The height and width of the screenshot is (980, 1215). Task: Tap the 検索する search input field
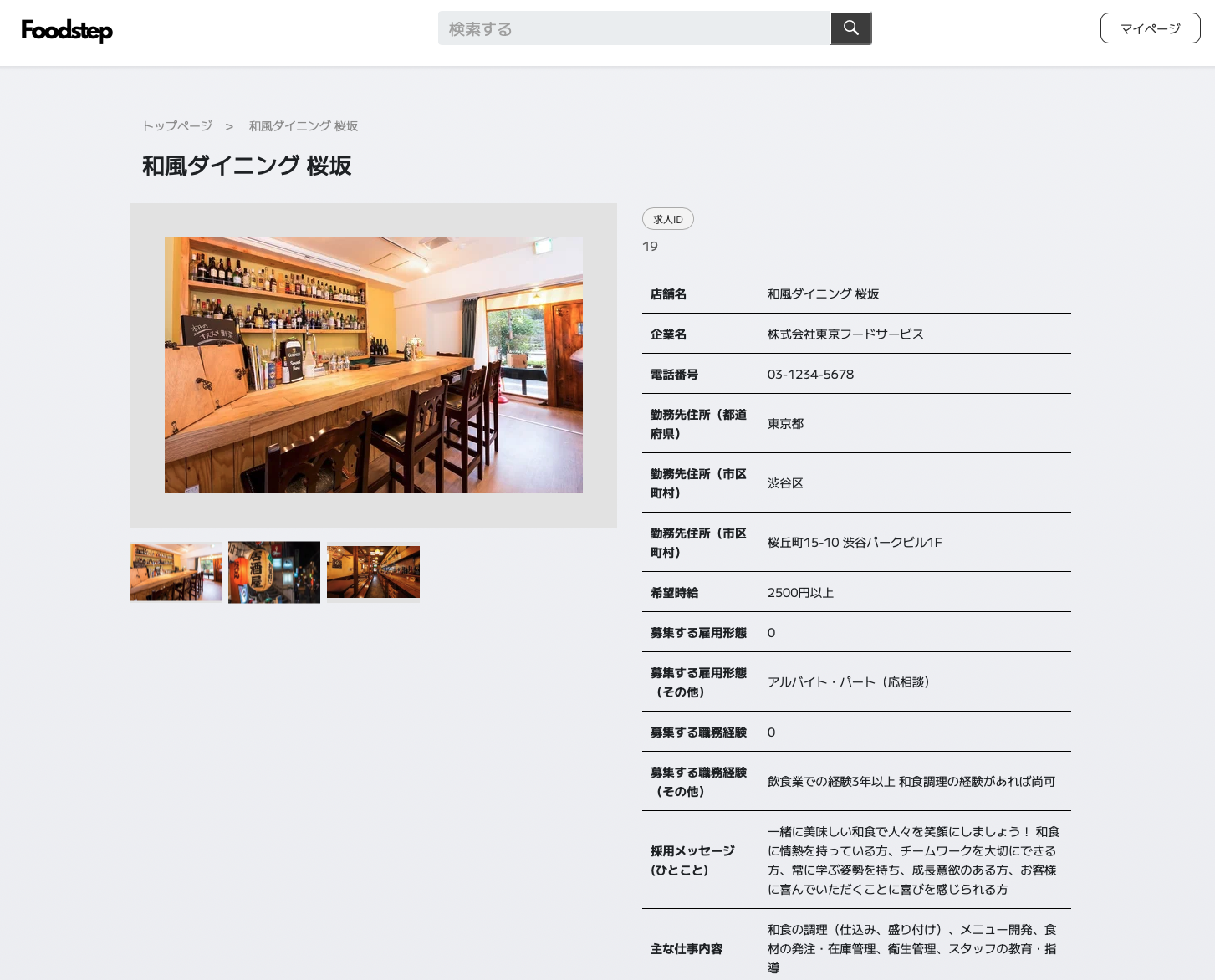(x=633, y=28)
